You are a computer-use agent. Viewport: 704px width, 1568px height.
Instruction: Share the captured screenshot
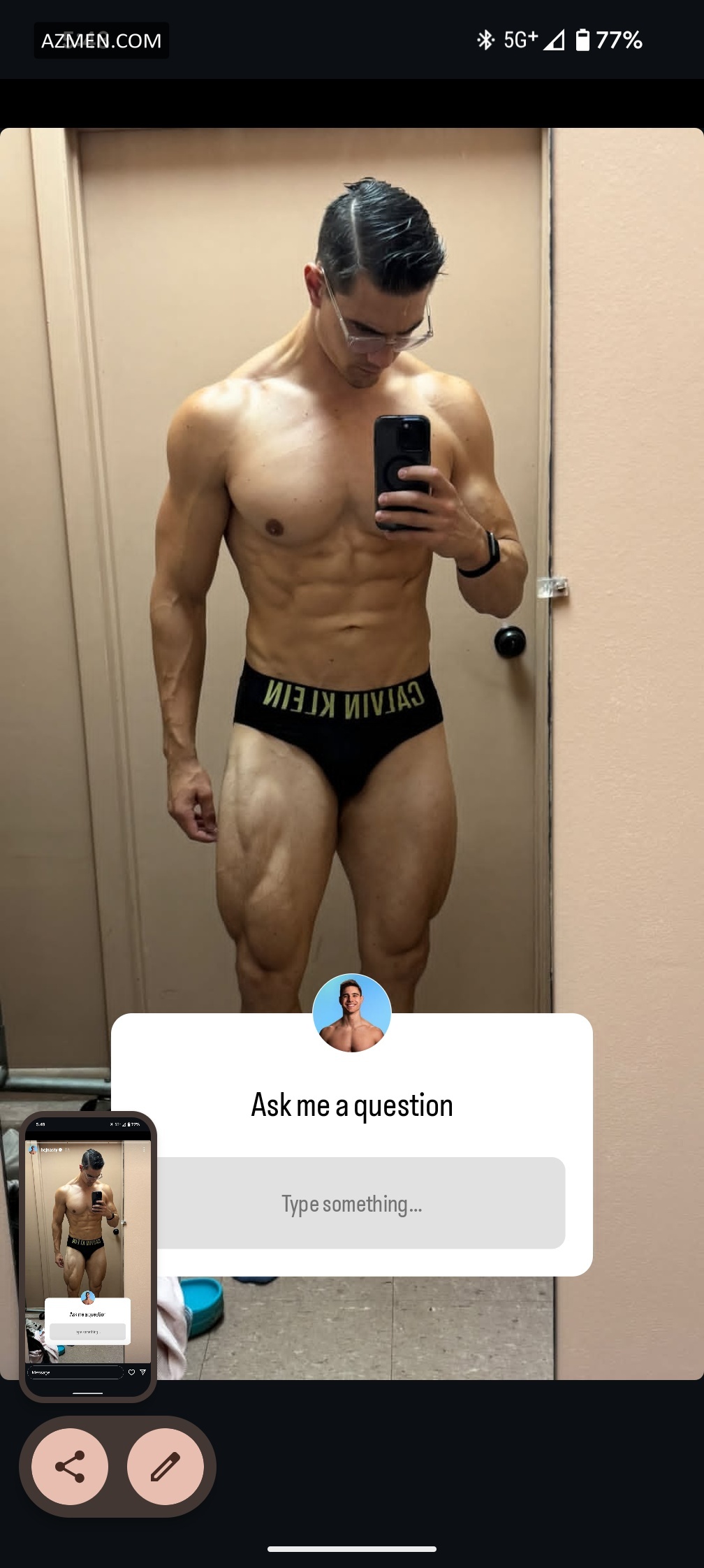(x=70, y=1466)
